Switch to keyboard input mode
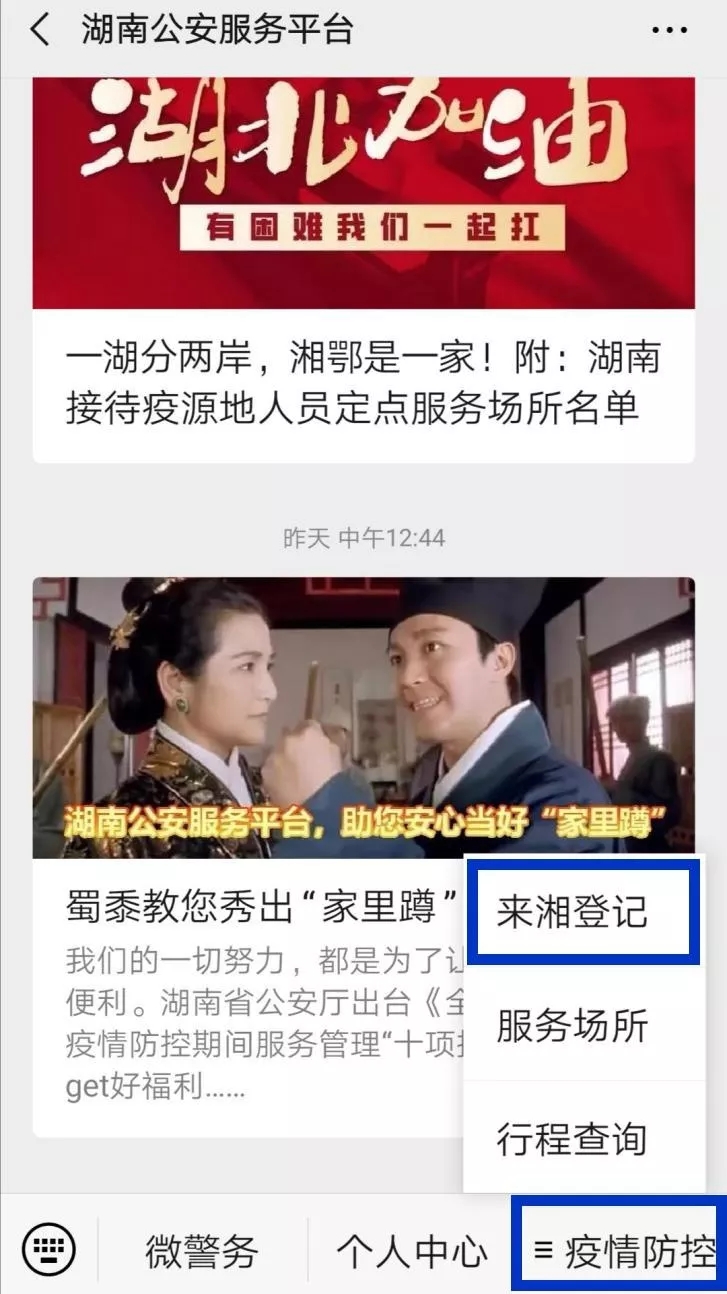The width and height of the screenshot is (727, 1294). point(48,1249)
